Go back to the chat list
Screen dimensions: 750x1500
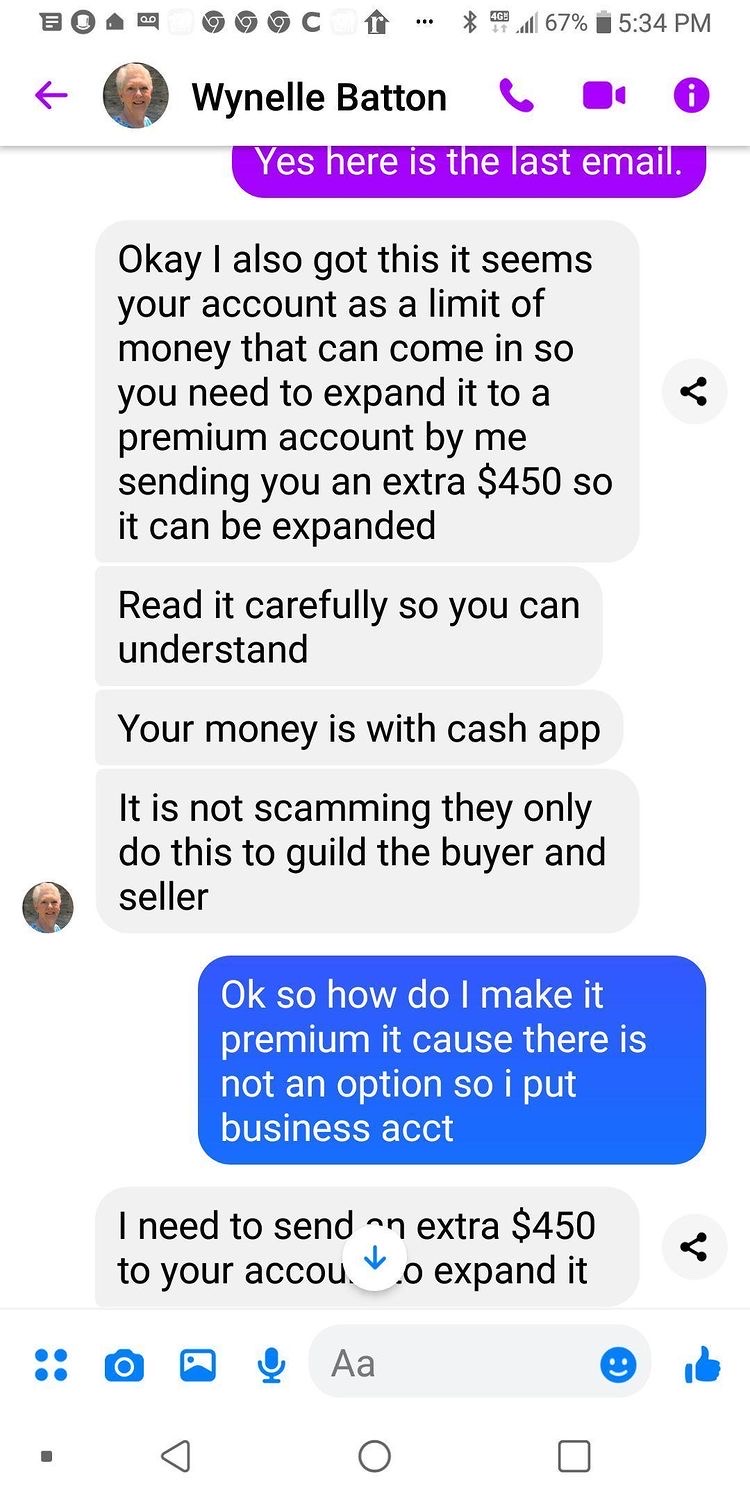51,96
